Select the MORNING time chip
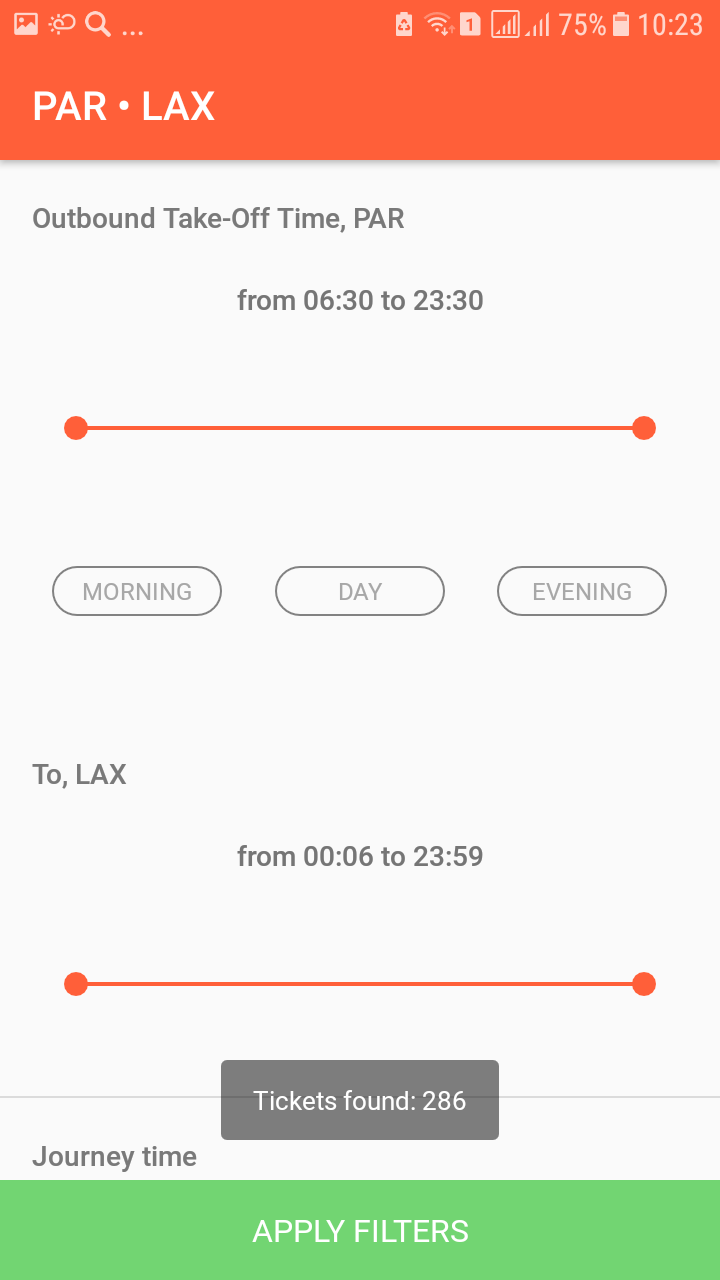The width and height of the screenshot is (720, 1280). pyautogui.click(x=137, y=591)
